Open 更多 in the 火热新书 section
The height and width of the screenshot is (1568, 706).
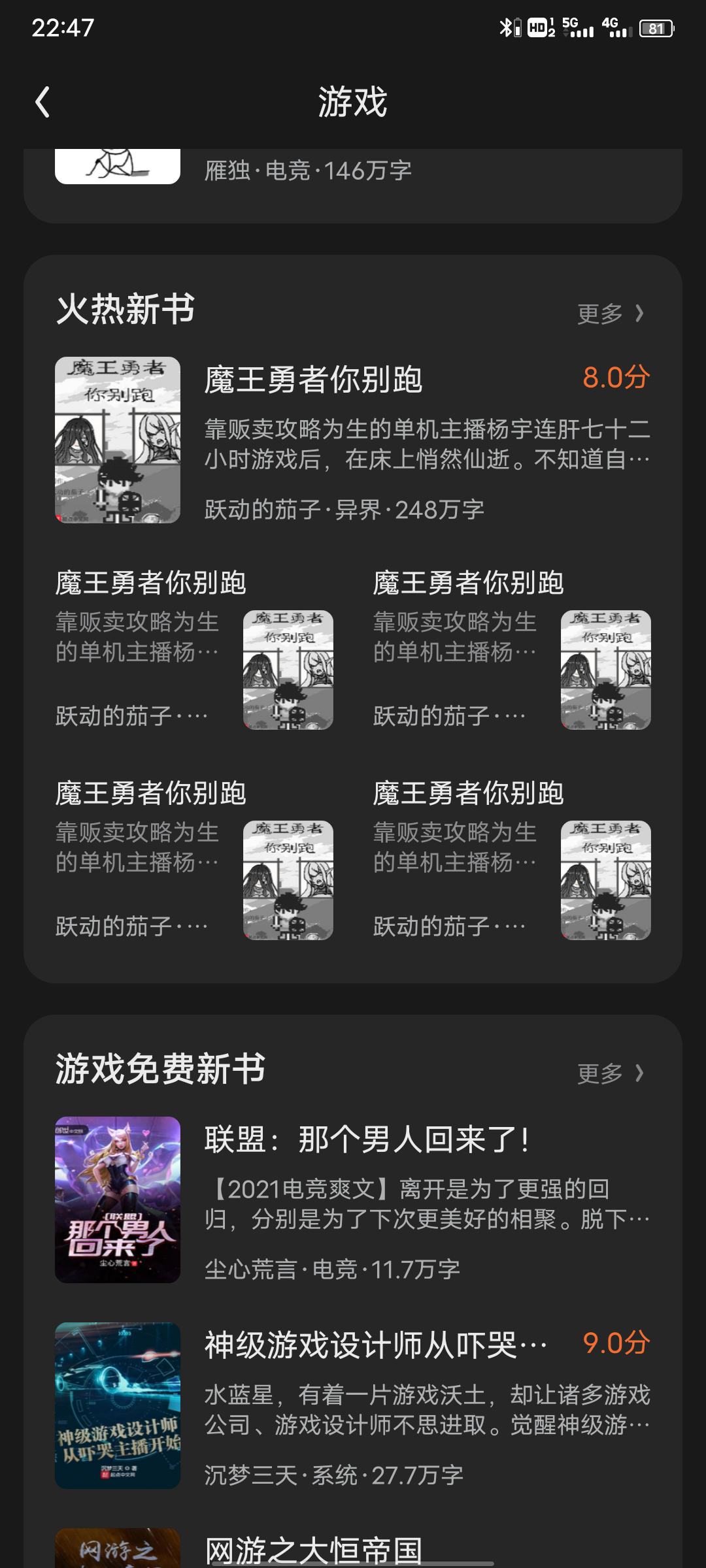pyautogui.click(x=611, y=314)
